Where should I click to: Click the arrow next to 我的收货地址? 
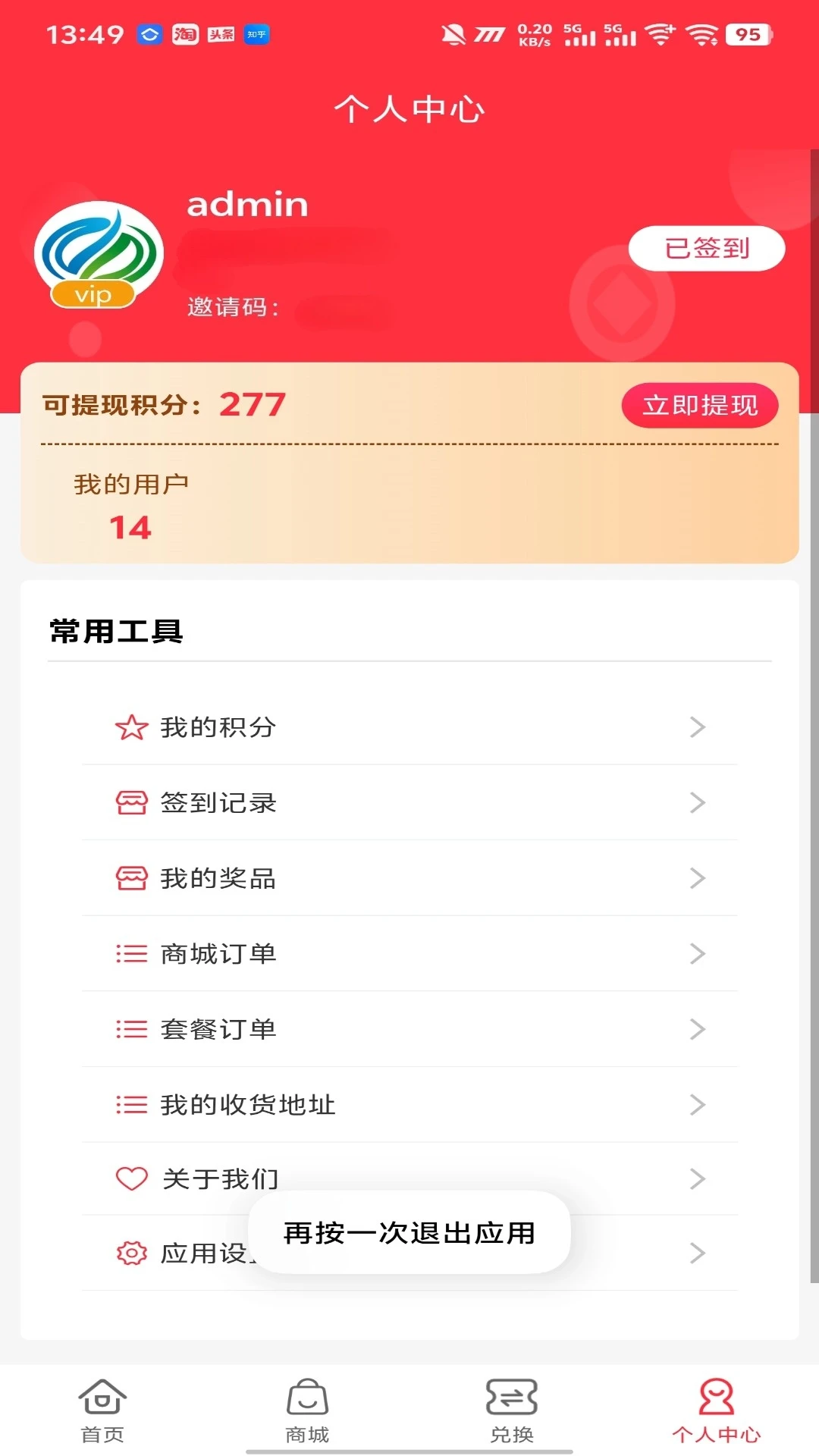click(x=697, y=1105)
